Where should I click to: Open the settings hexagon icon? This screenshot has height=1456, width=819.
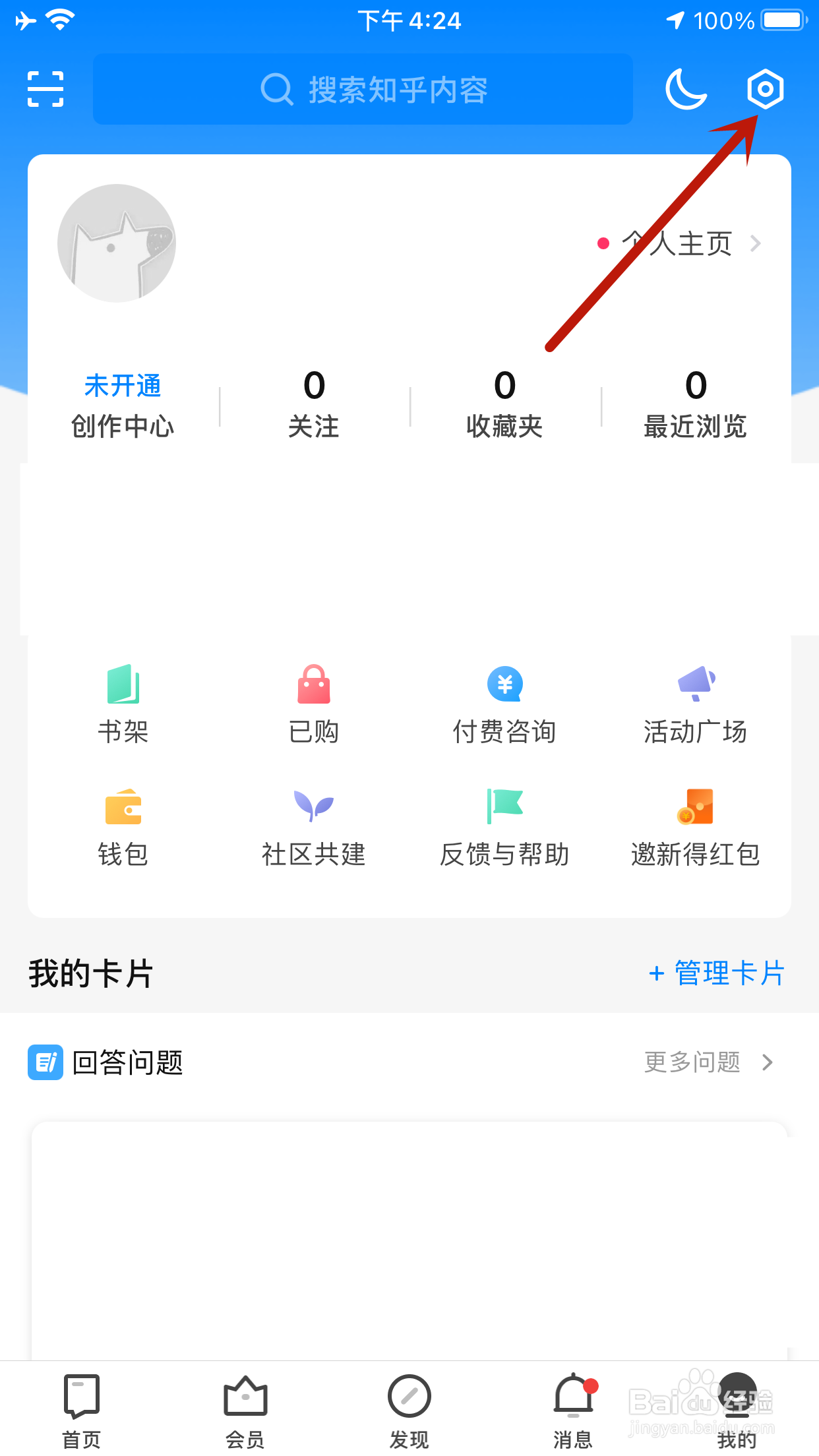point(765,89)
